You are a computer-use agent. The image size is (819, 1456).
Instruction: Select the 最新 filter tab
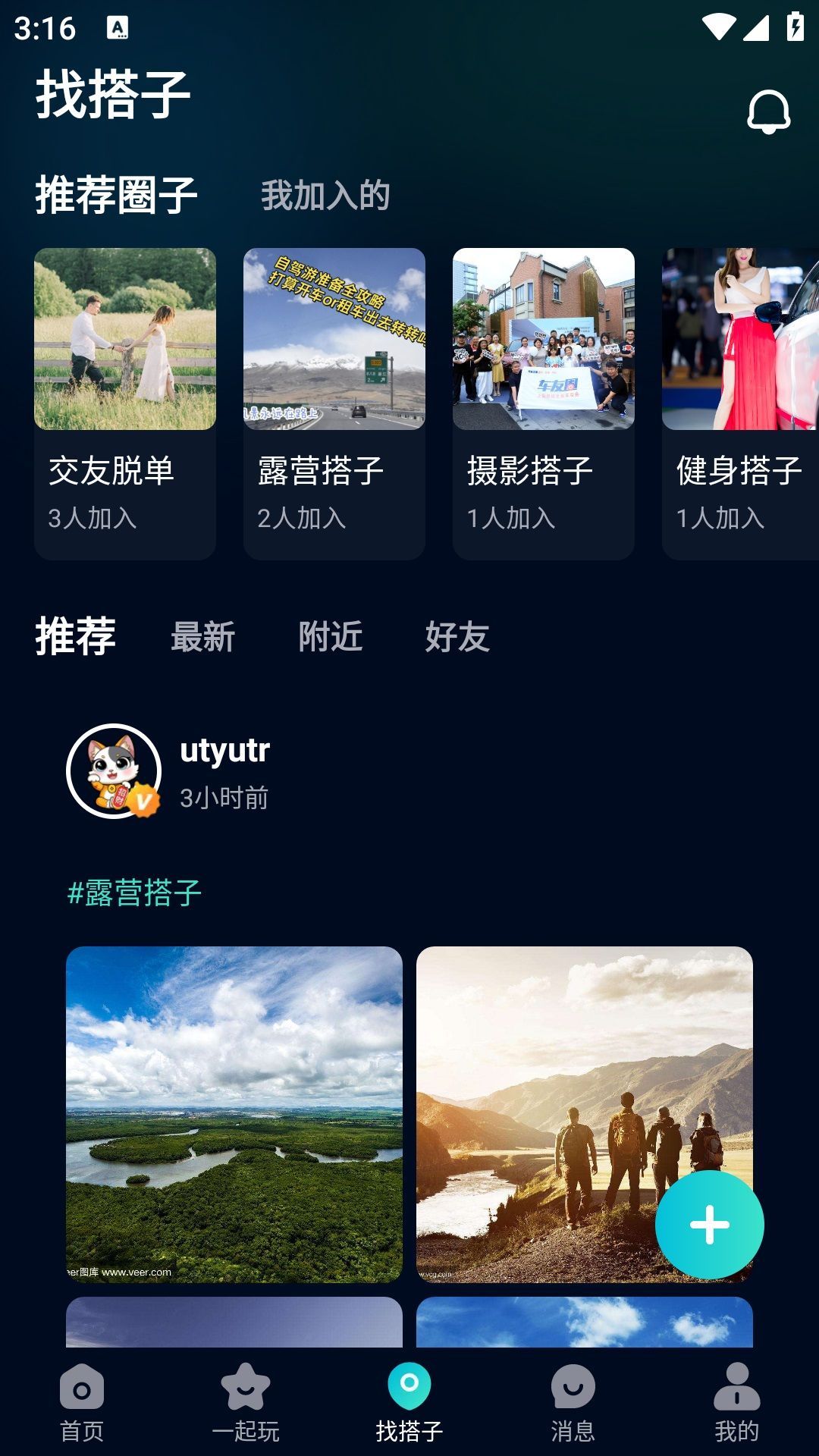[x=202, y=637]
